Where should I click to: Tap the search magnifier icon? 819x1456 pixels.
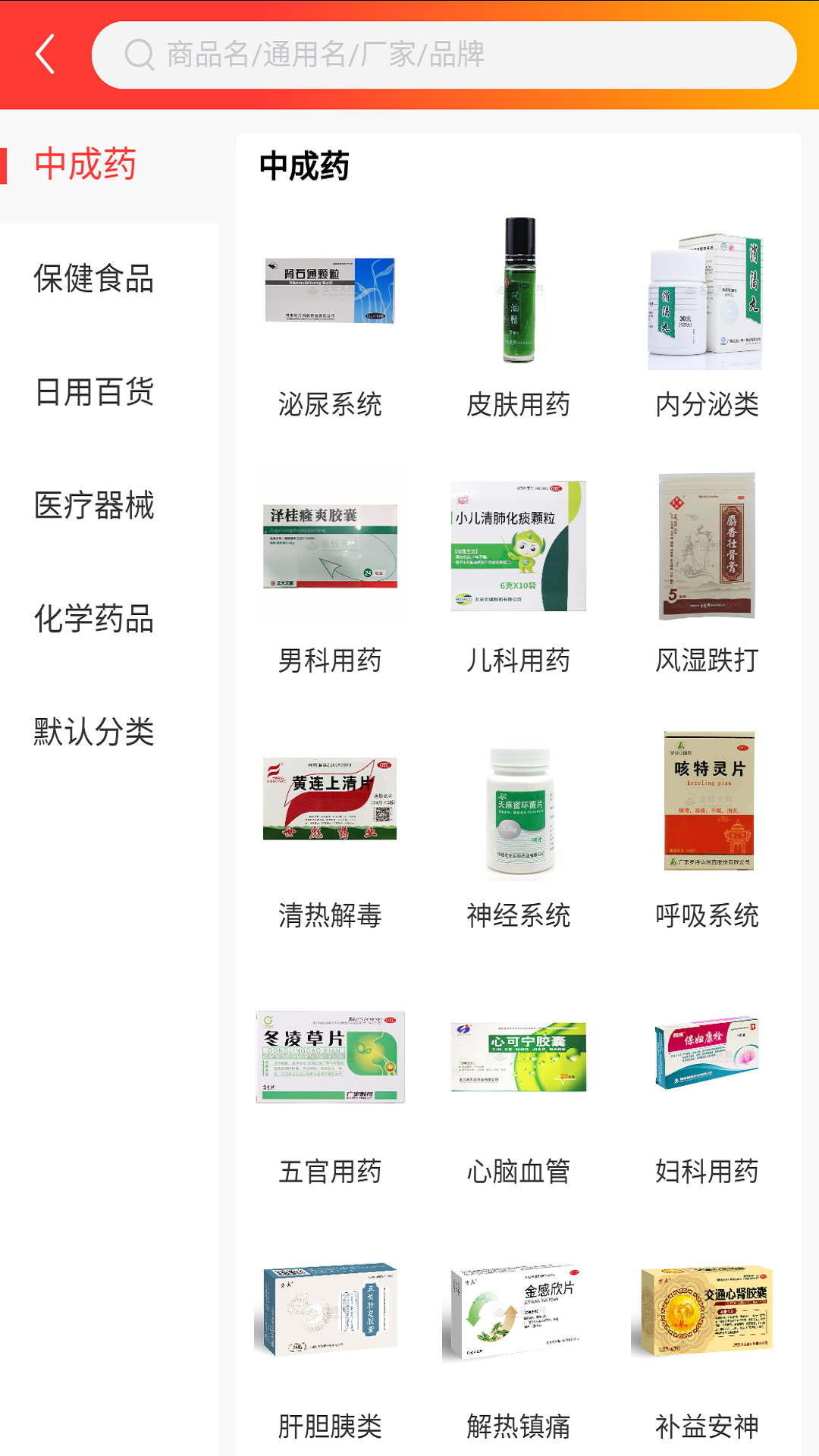tap(140, 54)
